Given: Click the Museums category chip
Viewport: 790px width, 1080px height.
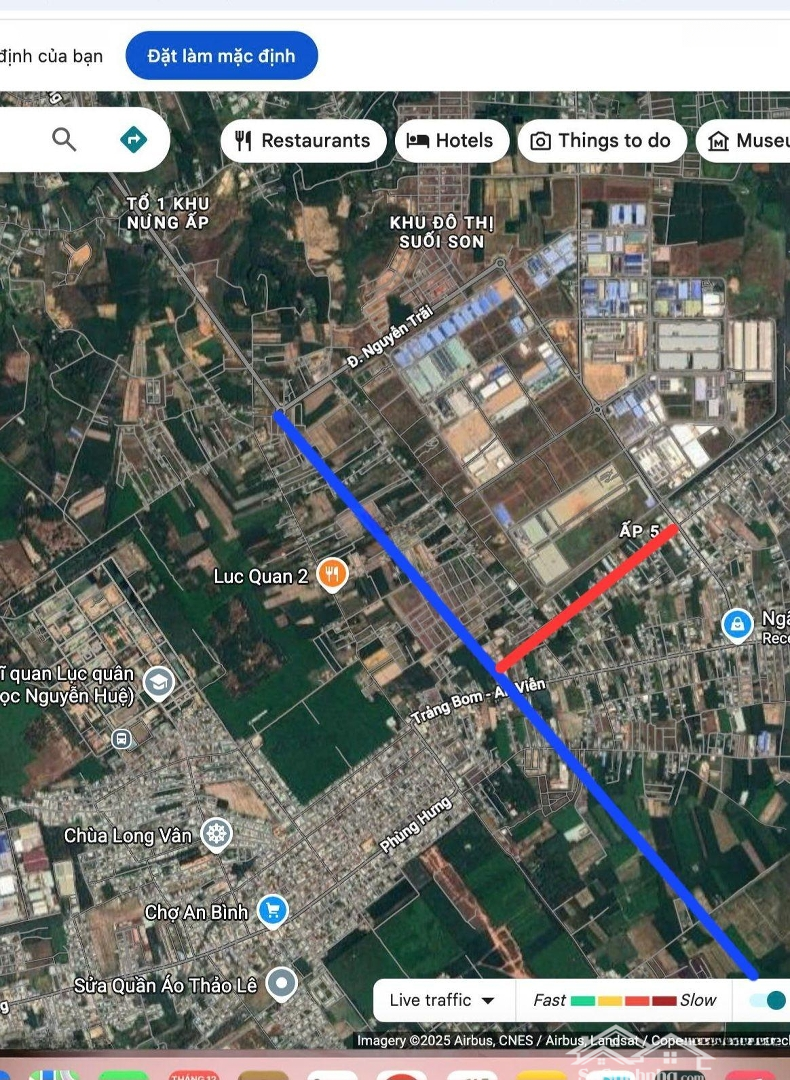Looking at the screenshot, I should [750, 140].
